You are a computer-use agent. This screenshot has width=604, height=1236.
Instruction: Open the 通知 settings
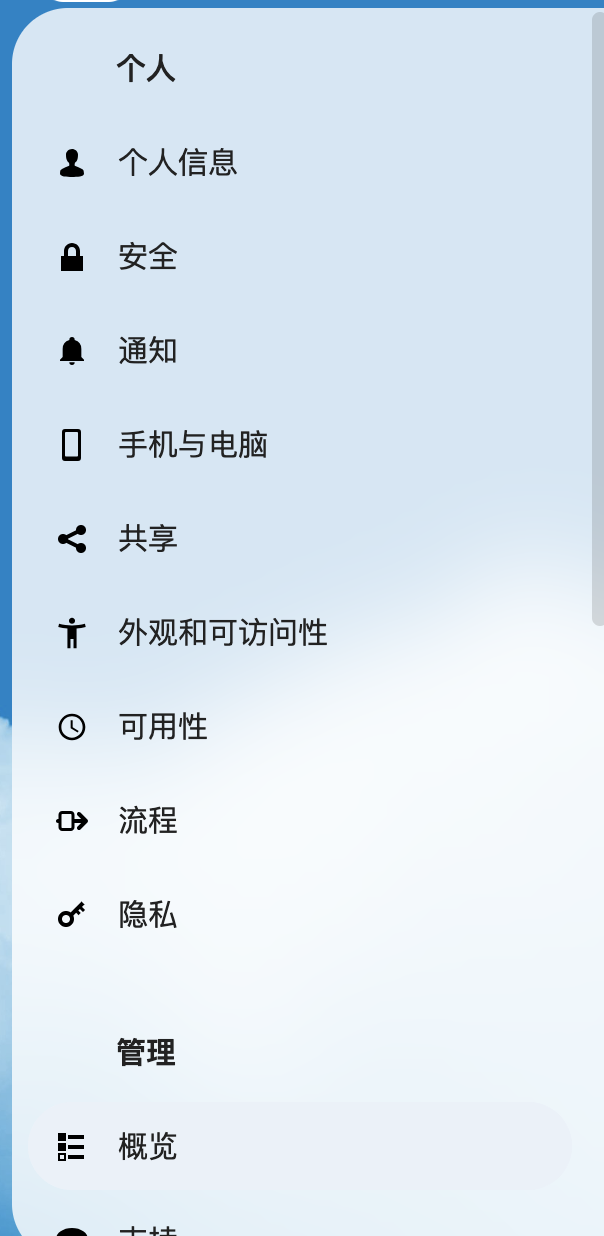coord(147,351)
